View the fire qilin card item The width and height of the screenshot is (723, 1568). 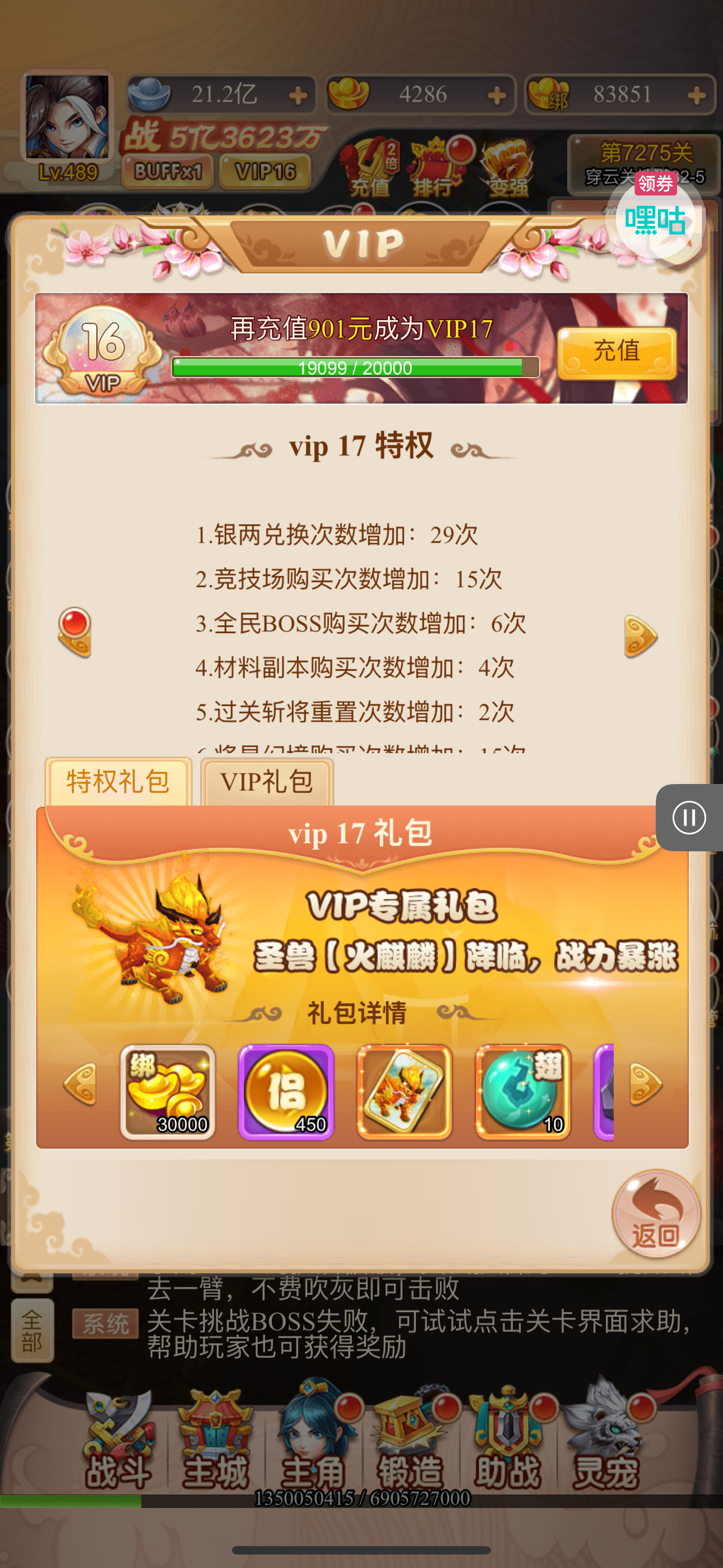404,1091
